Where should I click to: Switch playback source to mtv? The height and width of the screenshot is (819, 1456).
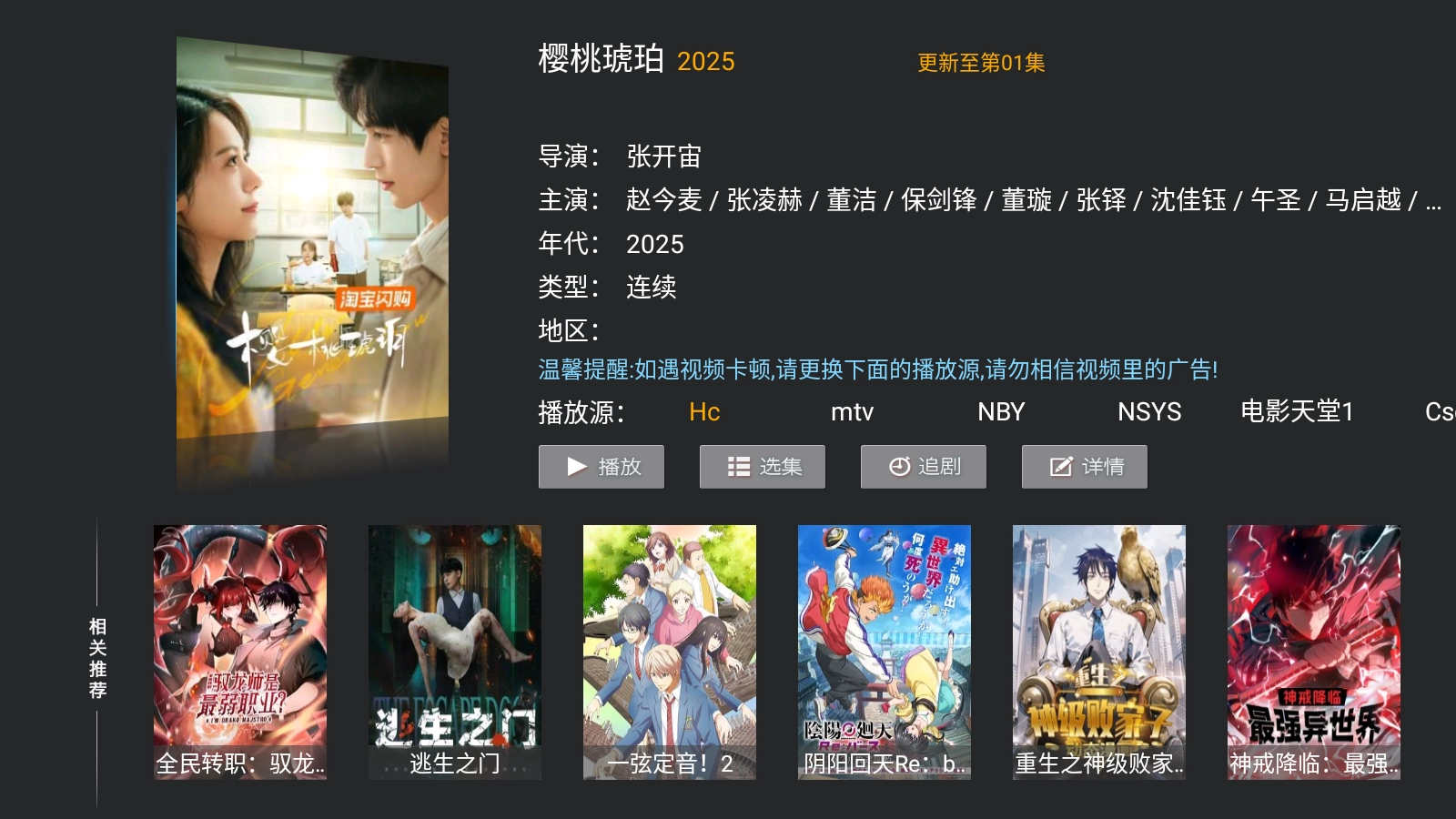click(x=852, y=412)
